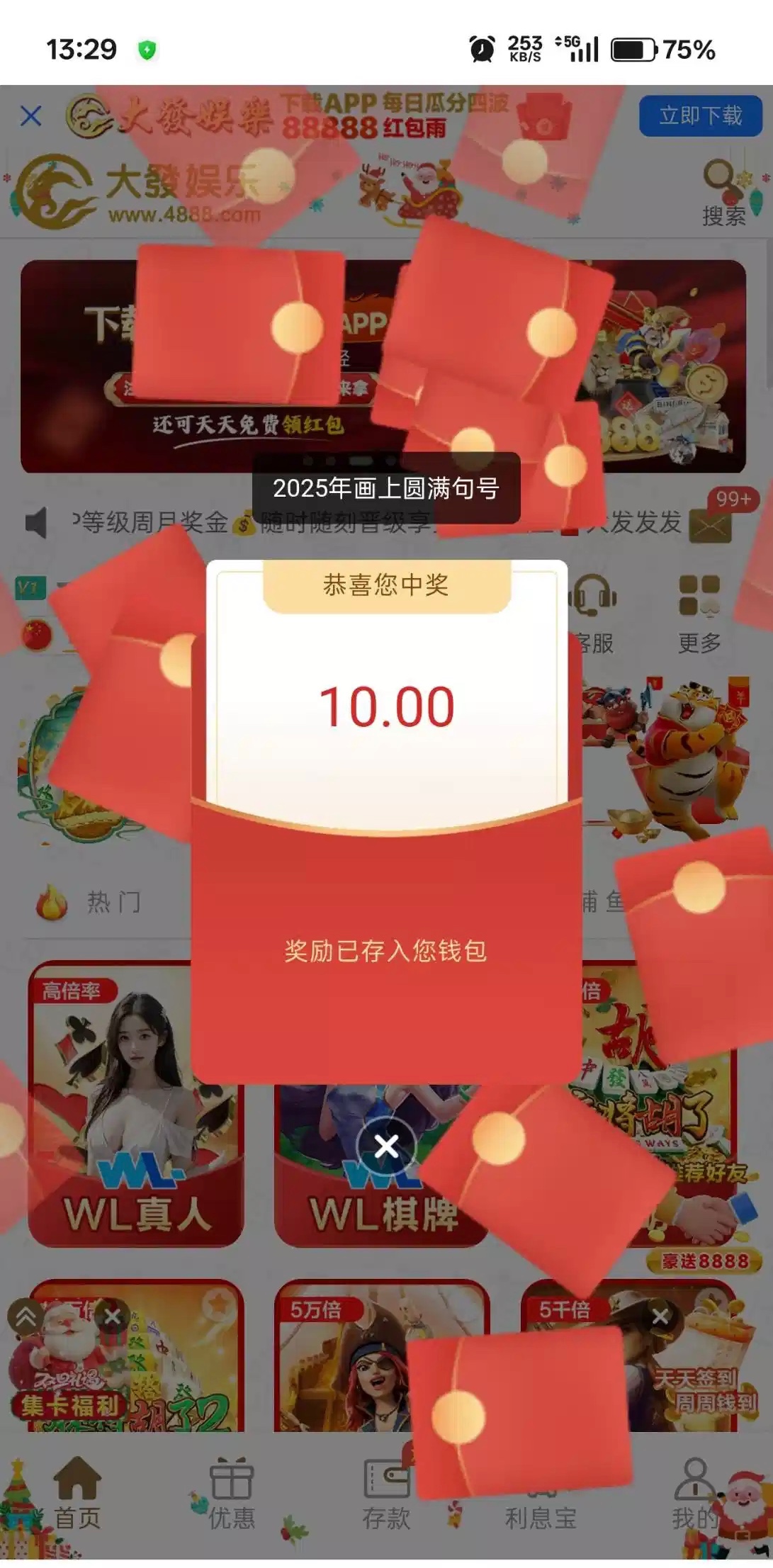Tap the 立即下载 download button
This screenshot has height=1568, width=773.
(x=699, y=115)
